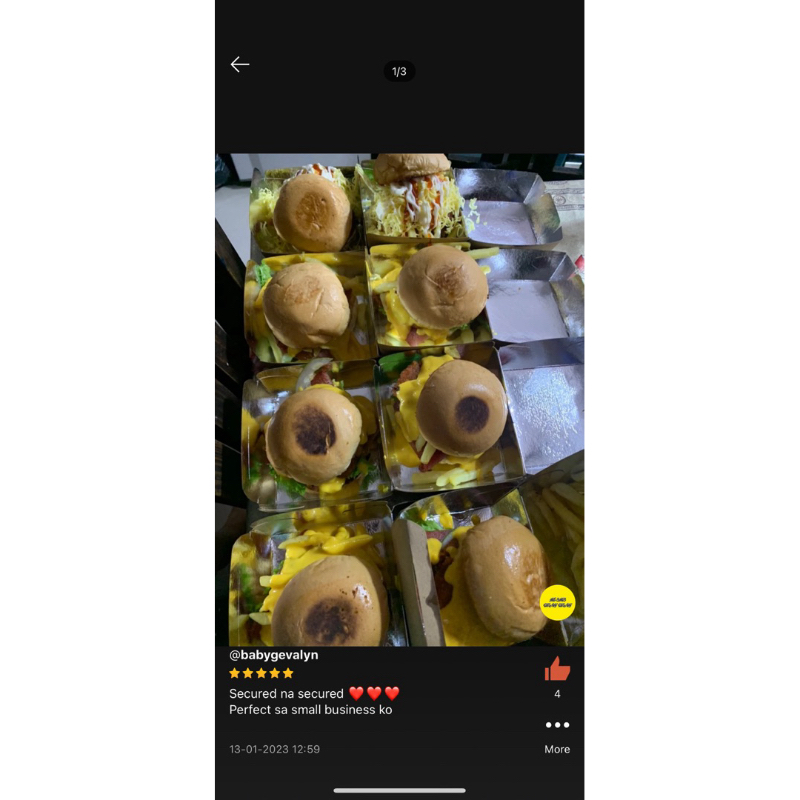The image size is (800, 800).
Task: Open the More options menu
Action: click(557, 735)
